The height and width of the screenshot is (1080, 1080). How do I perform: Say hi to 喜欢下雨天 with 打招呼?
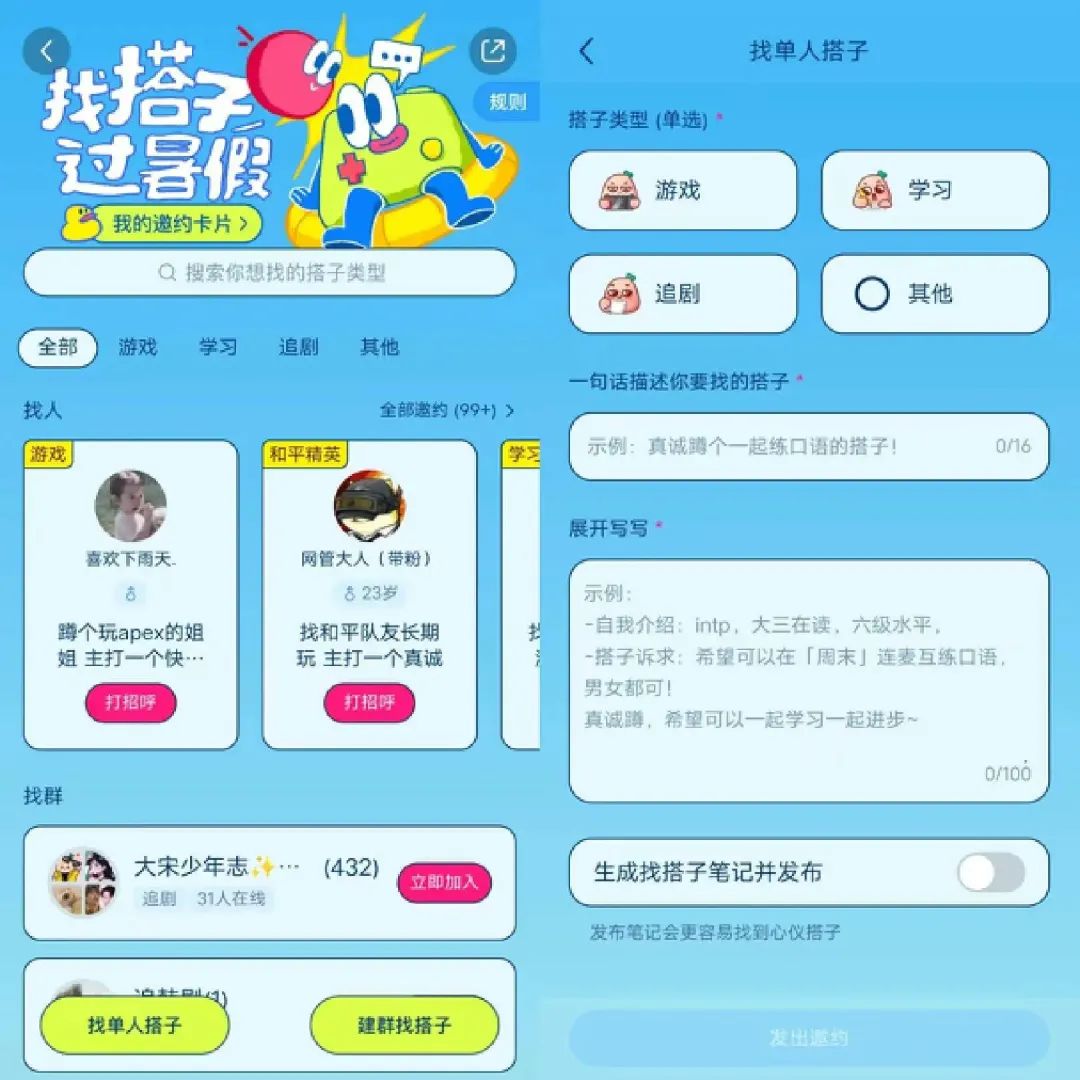131,703
